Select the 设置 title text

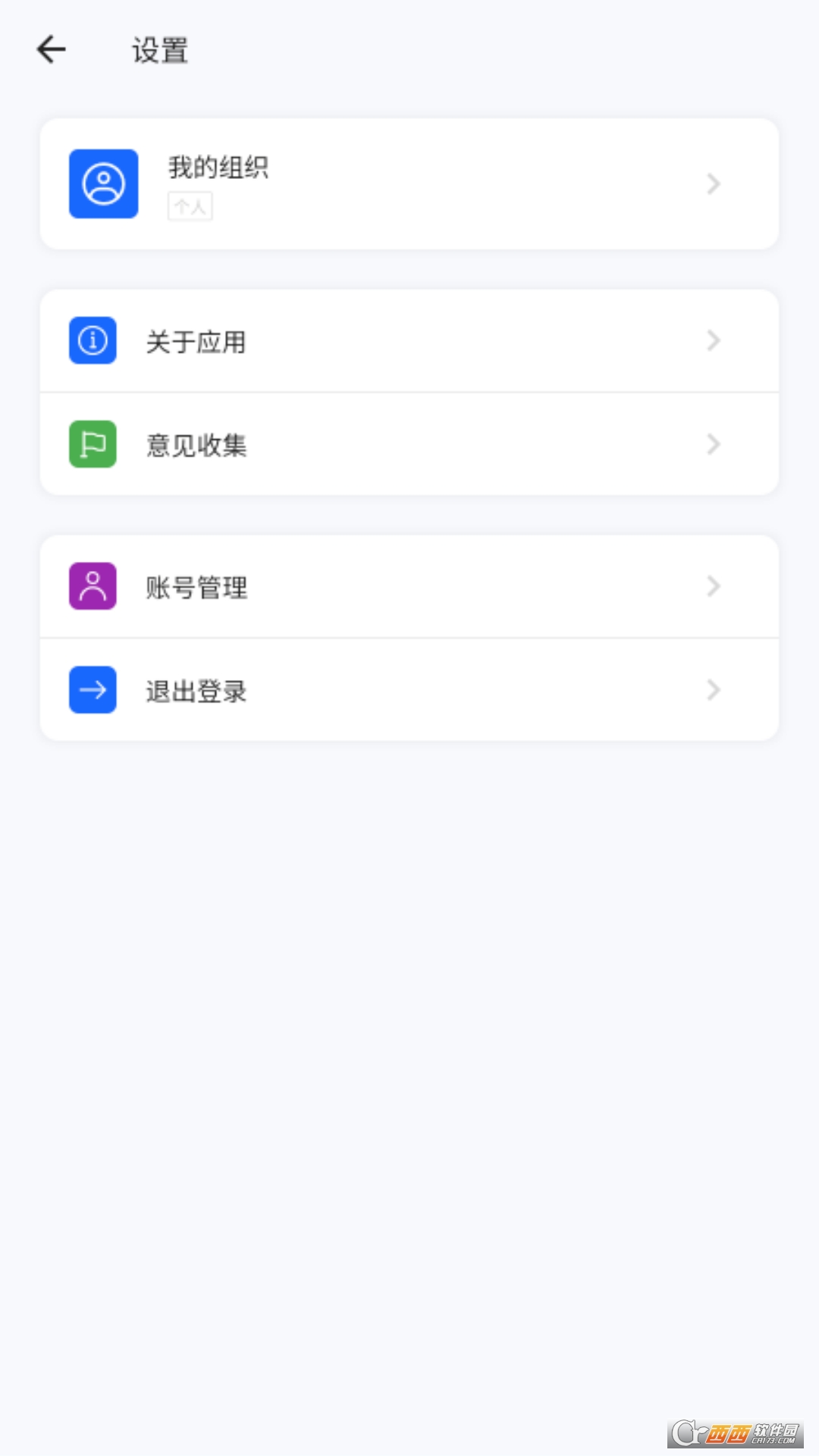tap(159, 50)
